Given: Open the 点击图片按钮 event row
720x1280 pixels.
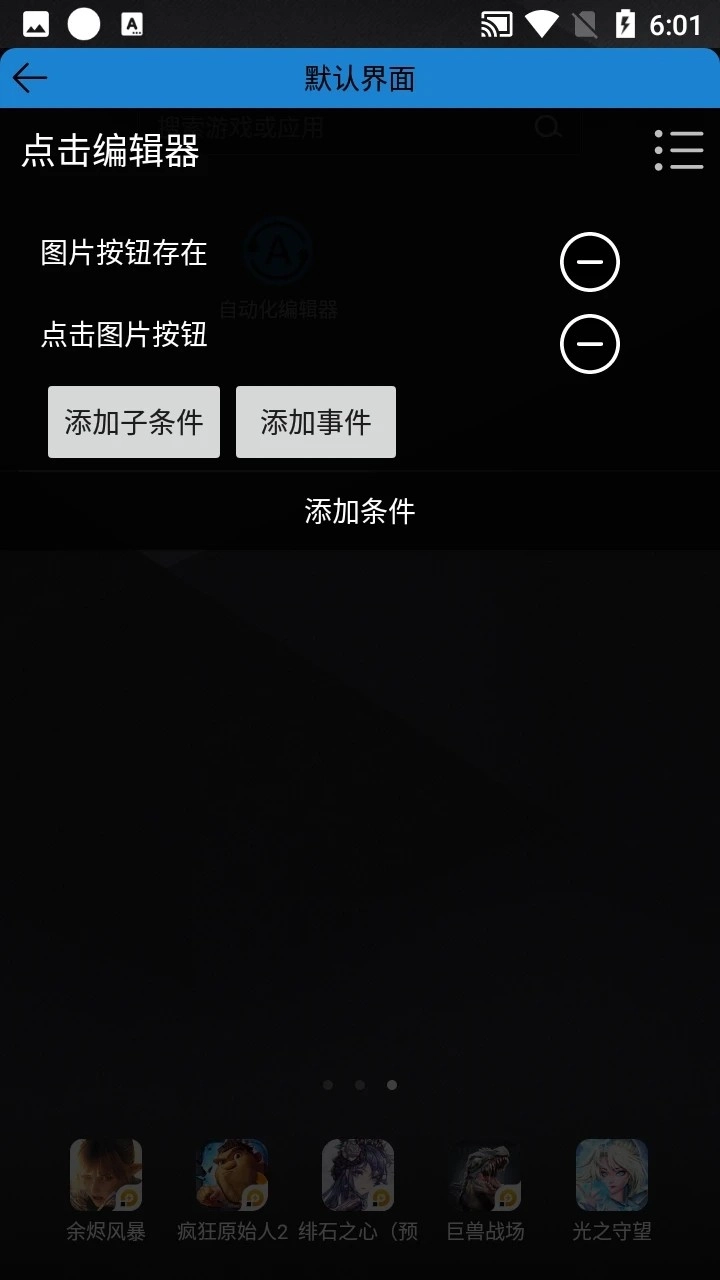Looking at the screenshot, I should [x=124, y=335].
